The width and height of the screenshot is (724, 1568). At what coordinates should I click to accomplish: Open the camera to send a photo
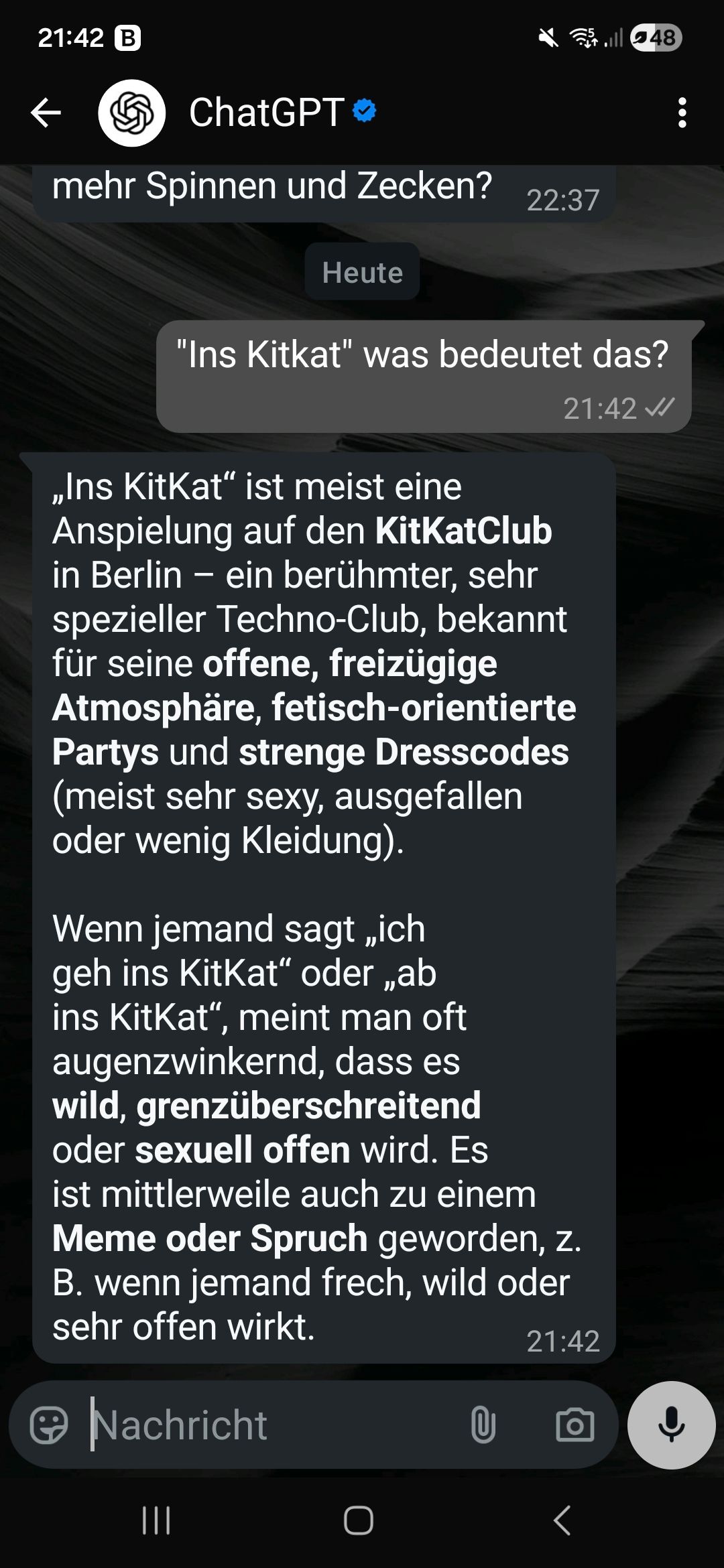coord(575,1425)
